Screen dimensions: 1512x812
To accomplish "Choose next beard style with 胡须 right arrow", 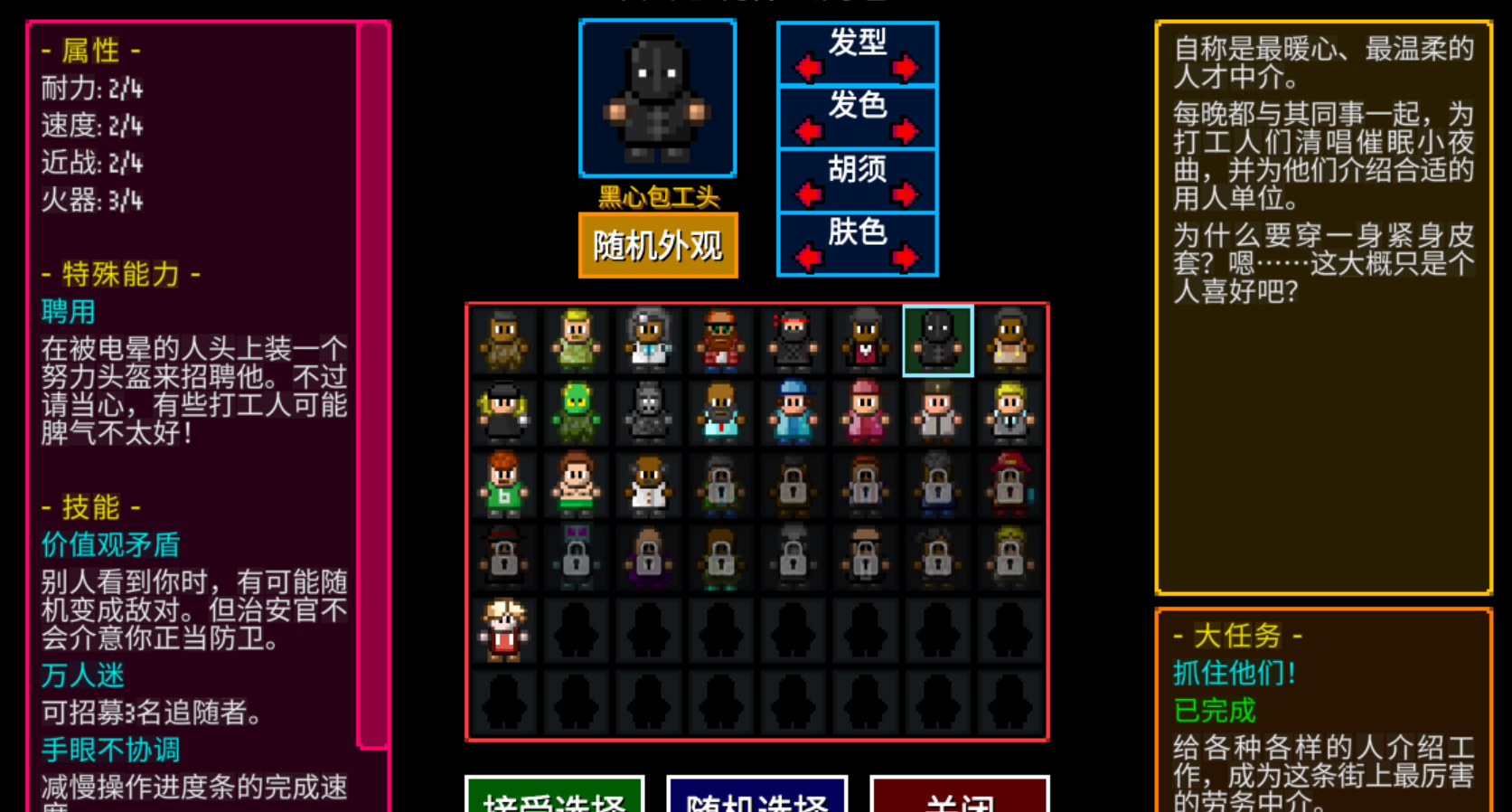I will pyautogui.click(x=905, y=194).
